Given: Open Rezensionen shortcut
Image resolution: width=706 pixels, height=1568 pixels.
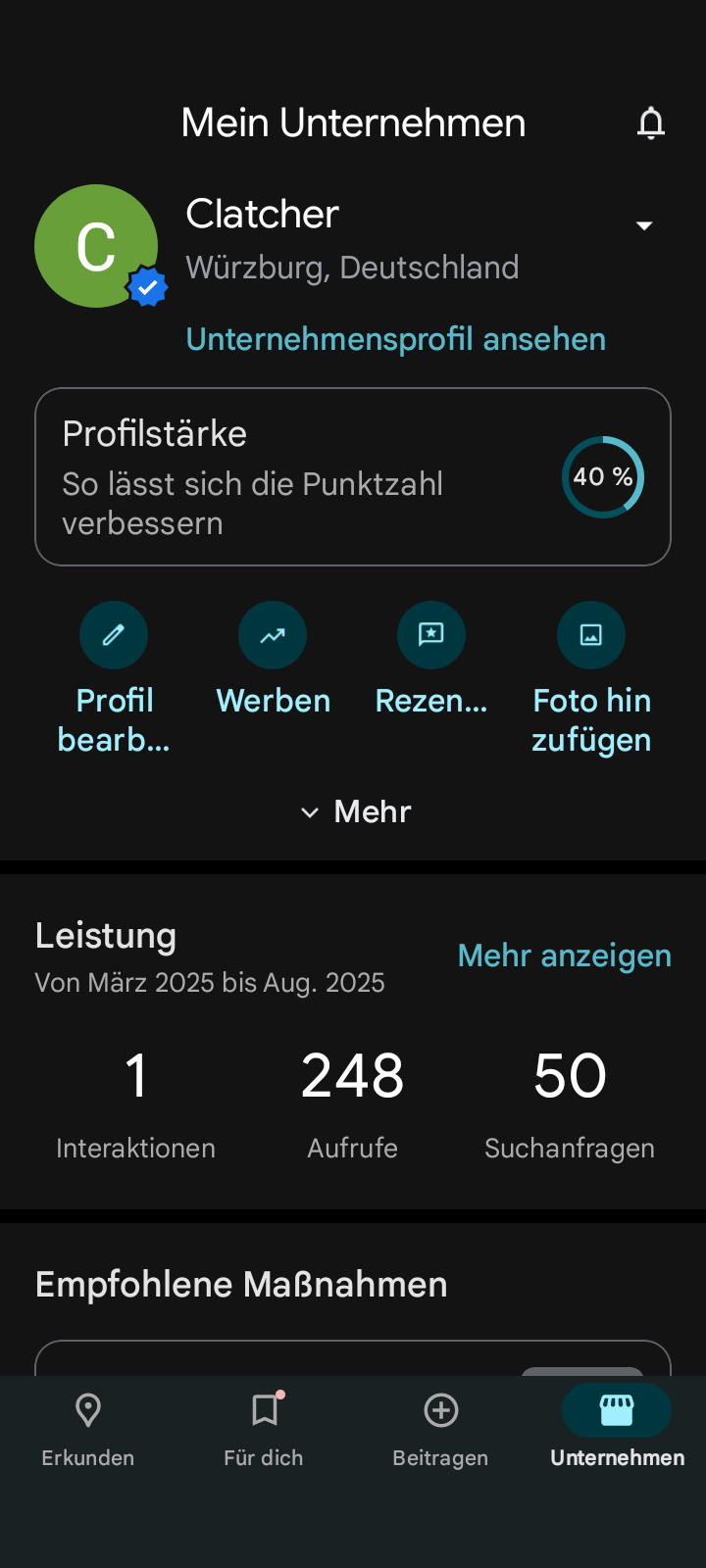Looking at the screenshot, I should pyautogui.click(x=431, y=660).
